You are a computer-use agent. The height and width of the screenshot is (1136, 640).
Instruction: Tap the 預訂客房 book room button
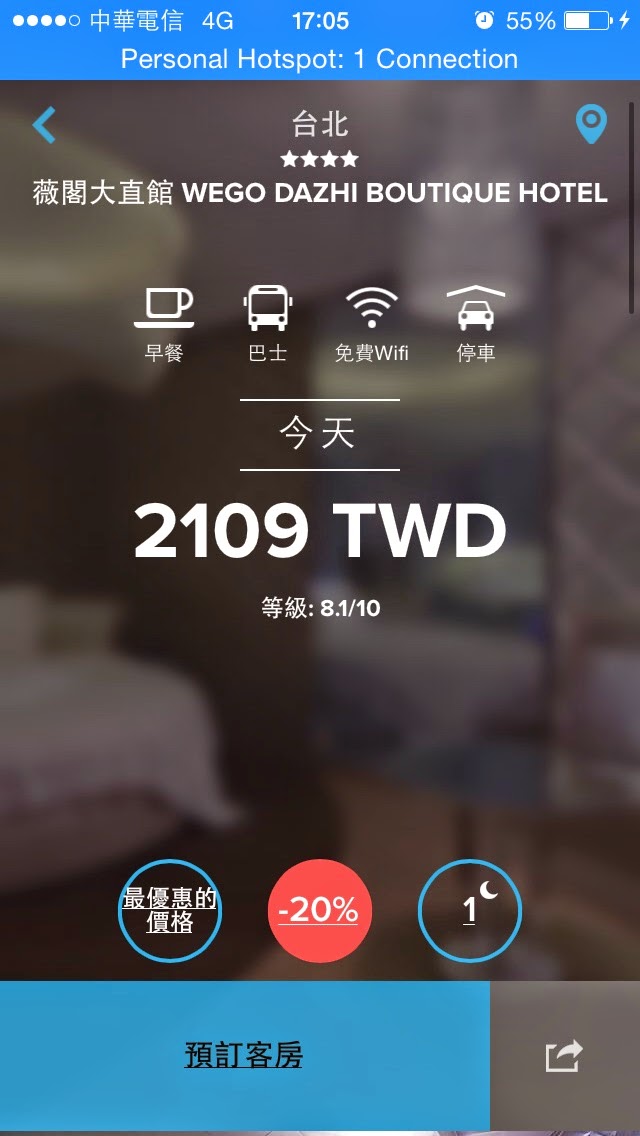pos(244,1055)
